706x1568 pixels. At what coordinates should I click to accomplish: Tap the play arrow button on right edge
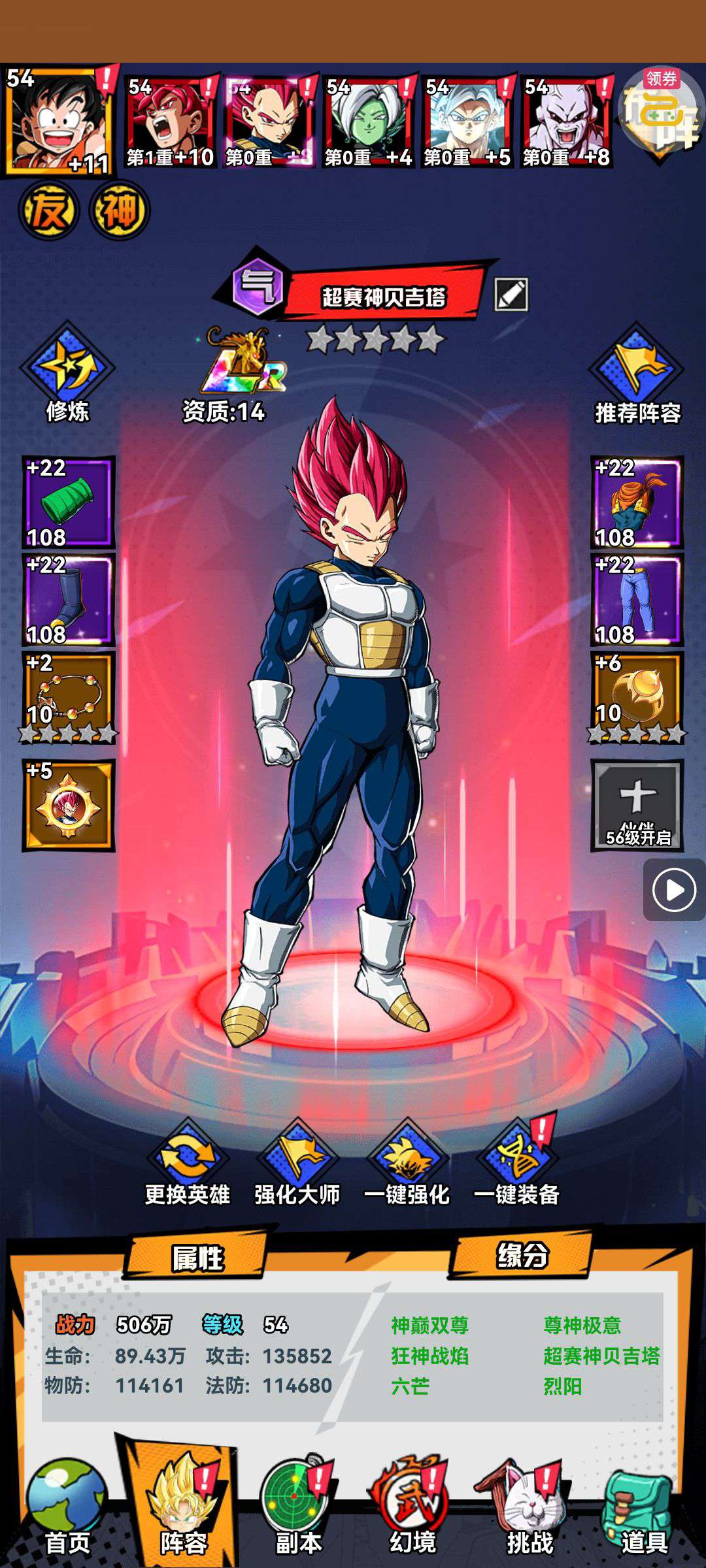[674, 890]
